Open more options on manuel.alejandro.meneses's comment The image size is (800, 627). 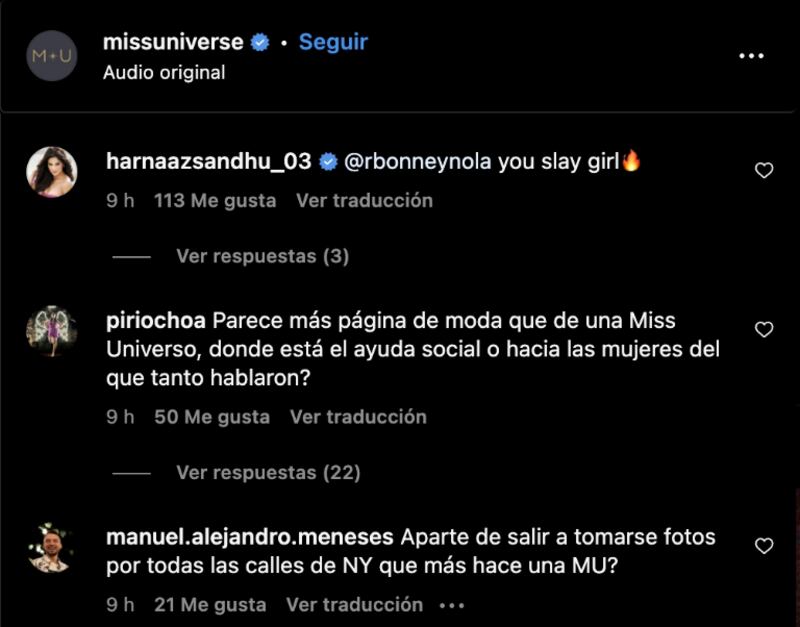tap(452, 605)
